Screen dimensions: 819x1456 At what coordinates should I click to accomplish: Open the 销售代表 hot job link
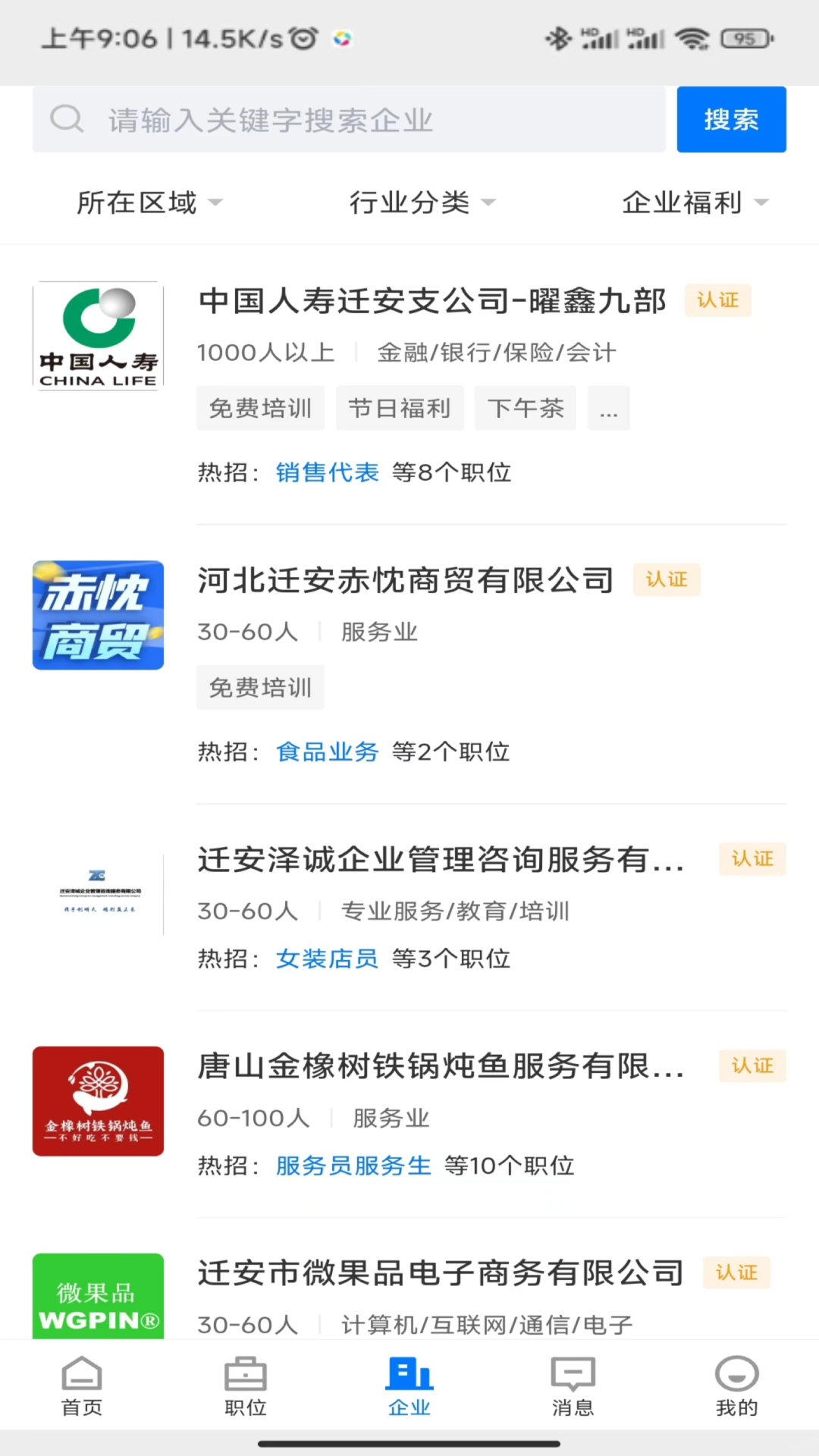(x=327, y=472)
